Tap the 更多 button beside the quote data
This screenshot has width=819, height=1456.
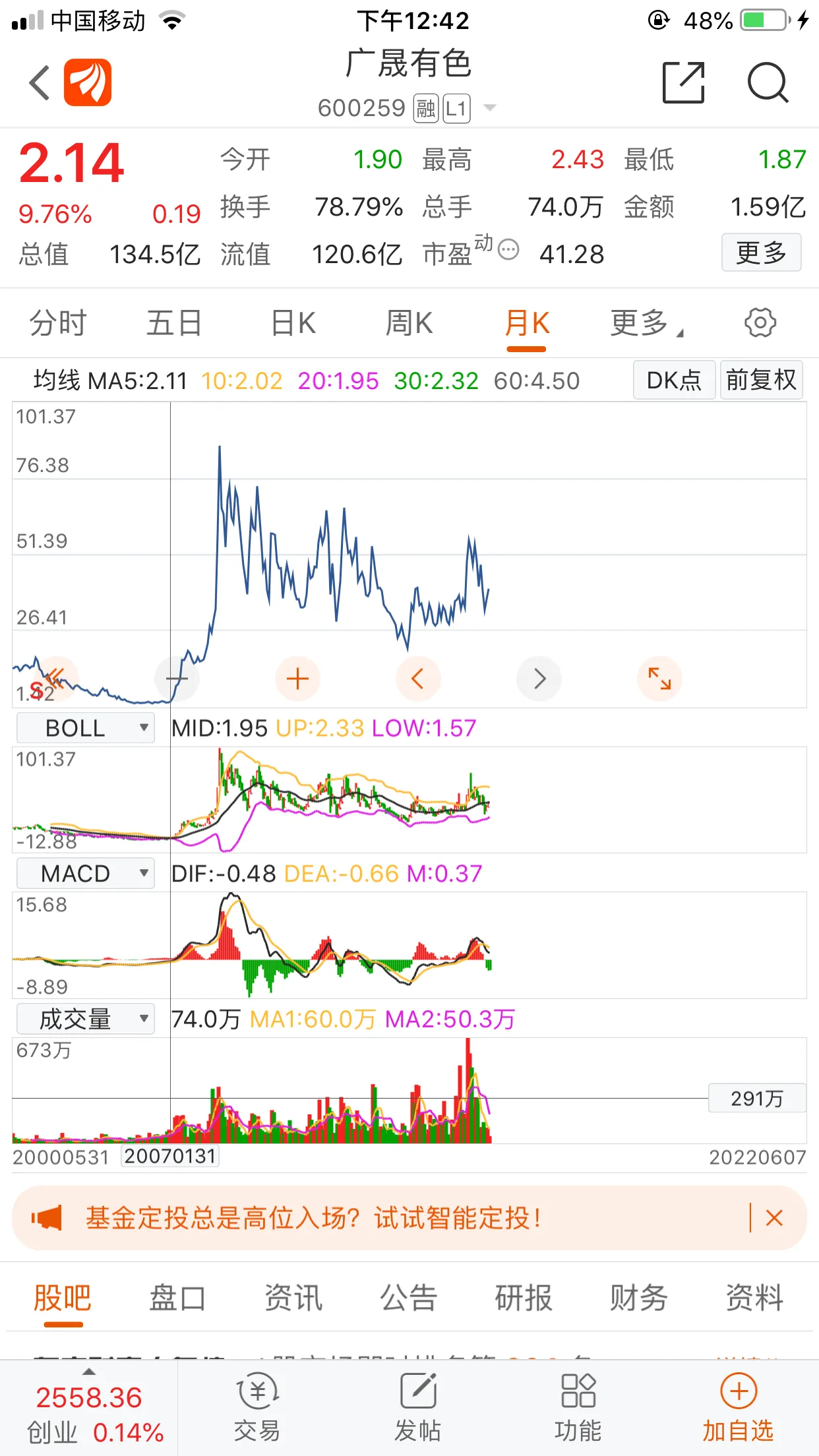[x=761, y=253]
